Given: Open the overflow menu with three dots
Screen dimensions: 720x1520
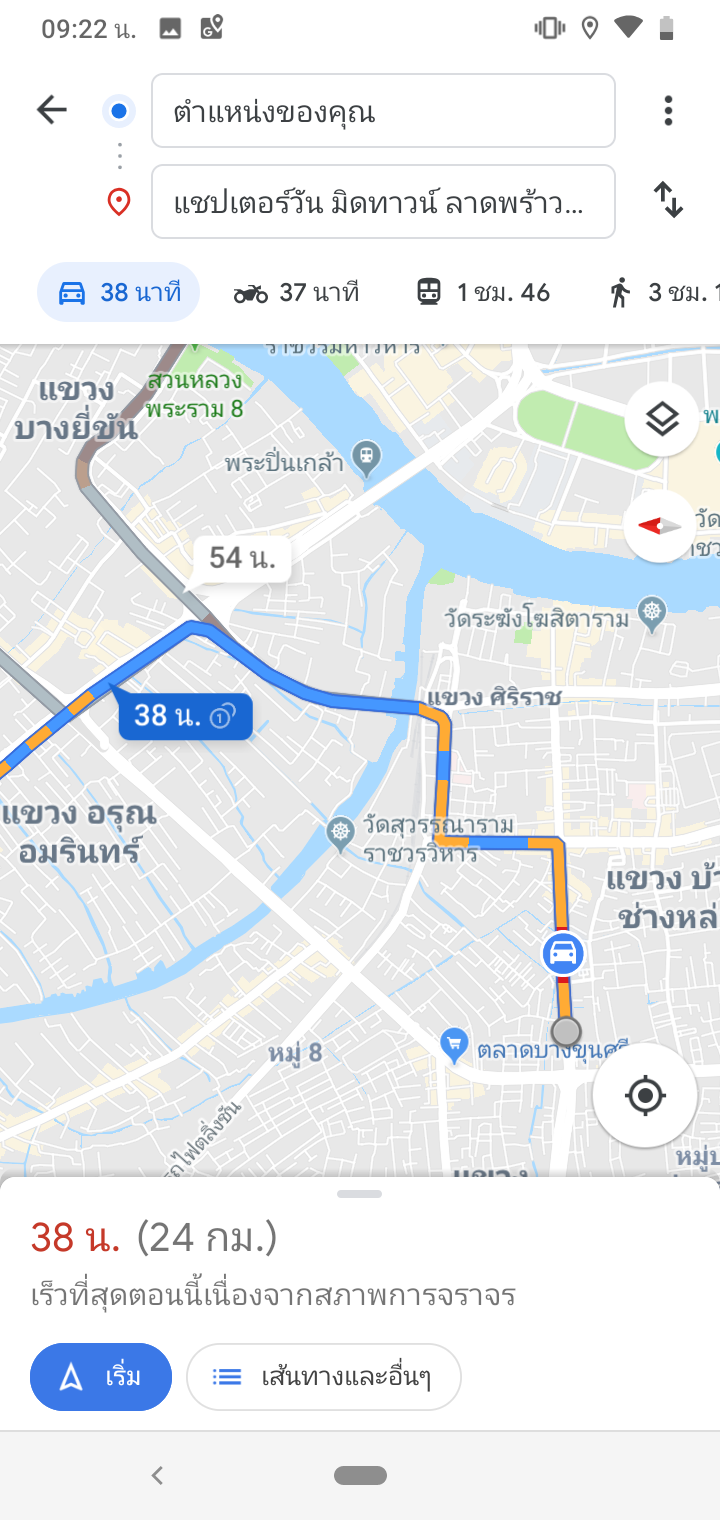Looking at the screenshot, I should [668, 110].
